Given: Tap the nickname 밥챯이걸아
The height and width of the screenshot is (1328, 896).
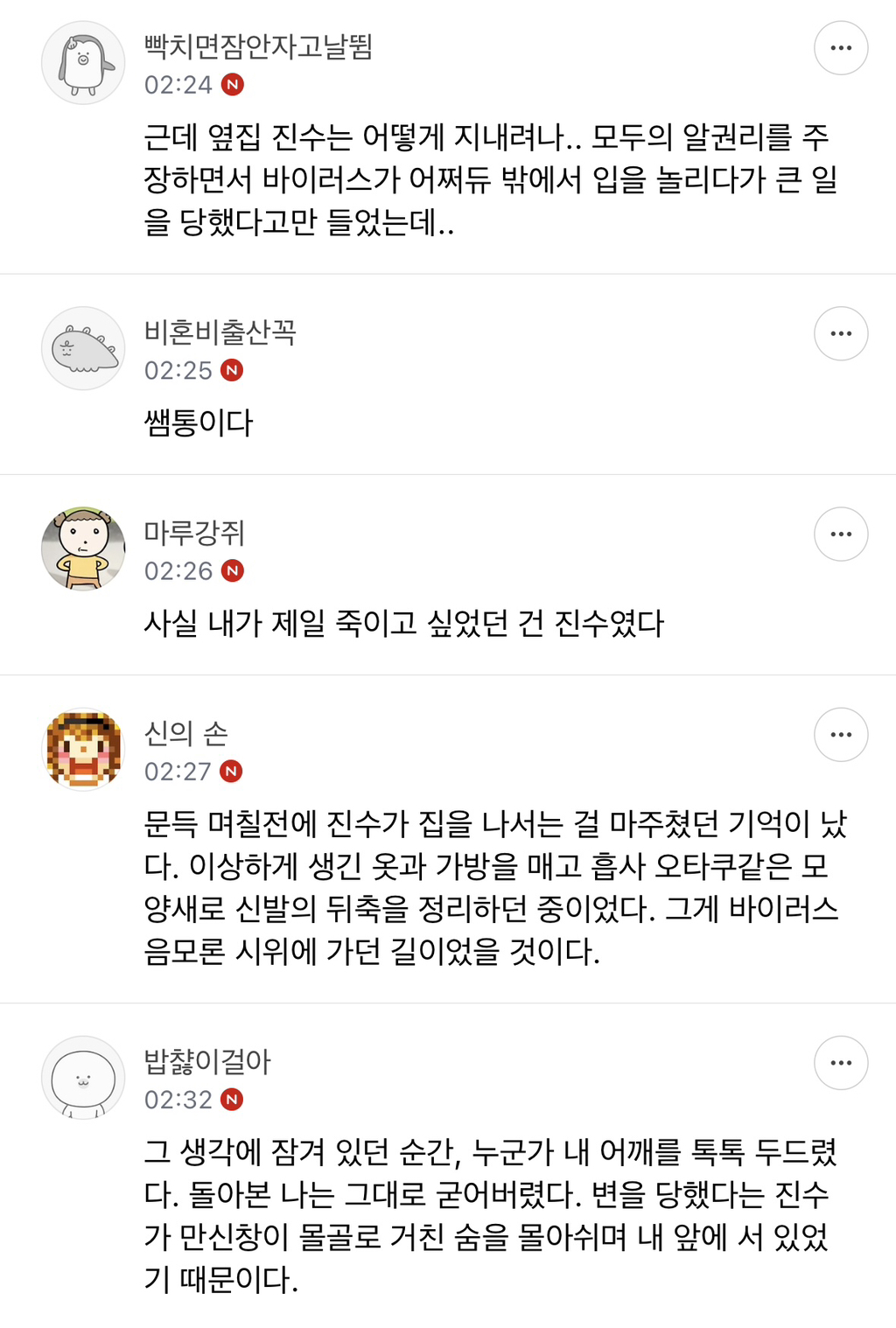Looking at the screenshot, I should pyautogui.click(x=207, y=1060).
